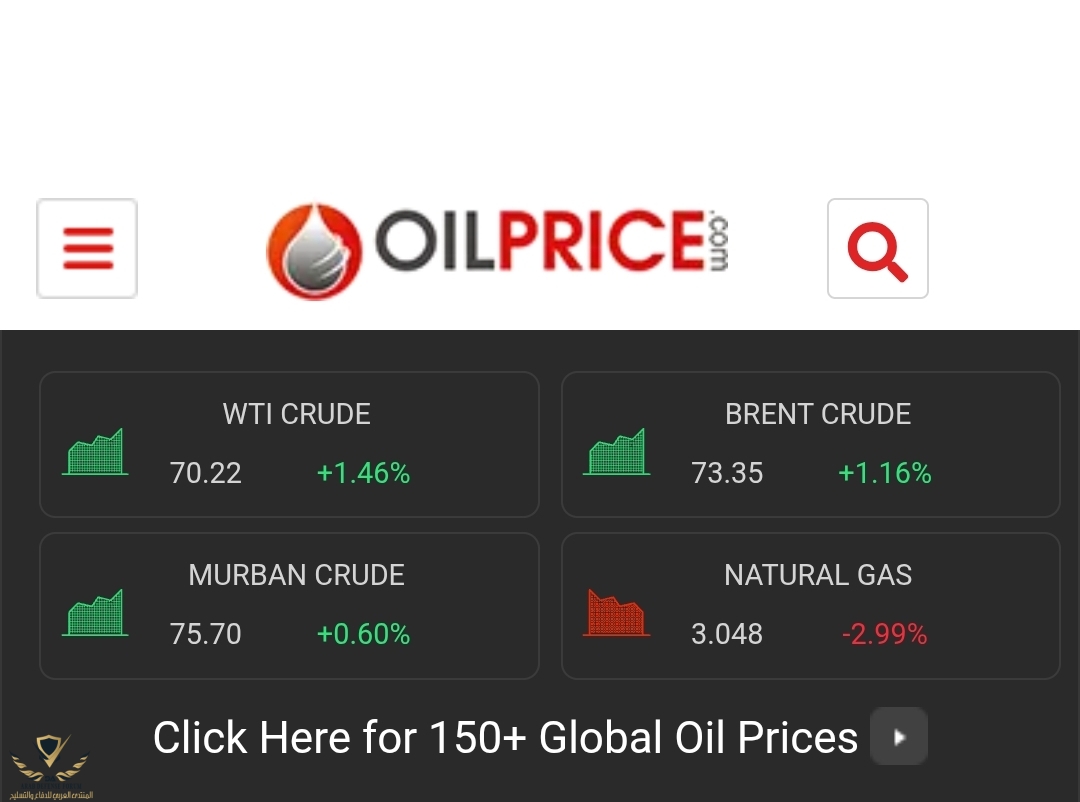Open the Brent Crude price card
The height and width of the screenshot is (802, 1080).
810,444
